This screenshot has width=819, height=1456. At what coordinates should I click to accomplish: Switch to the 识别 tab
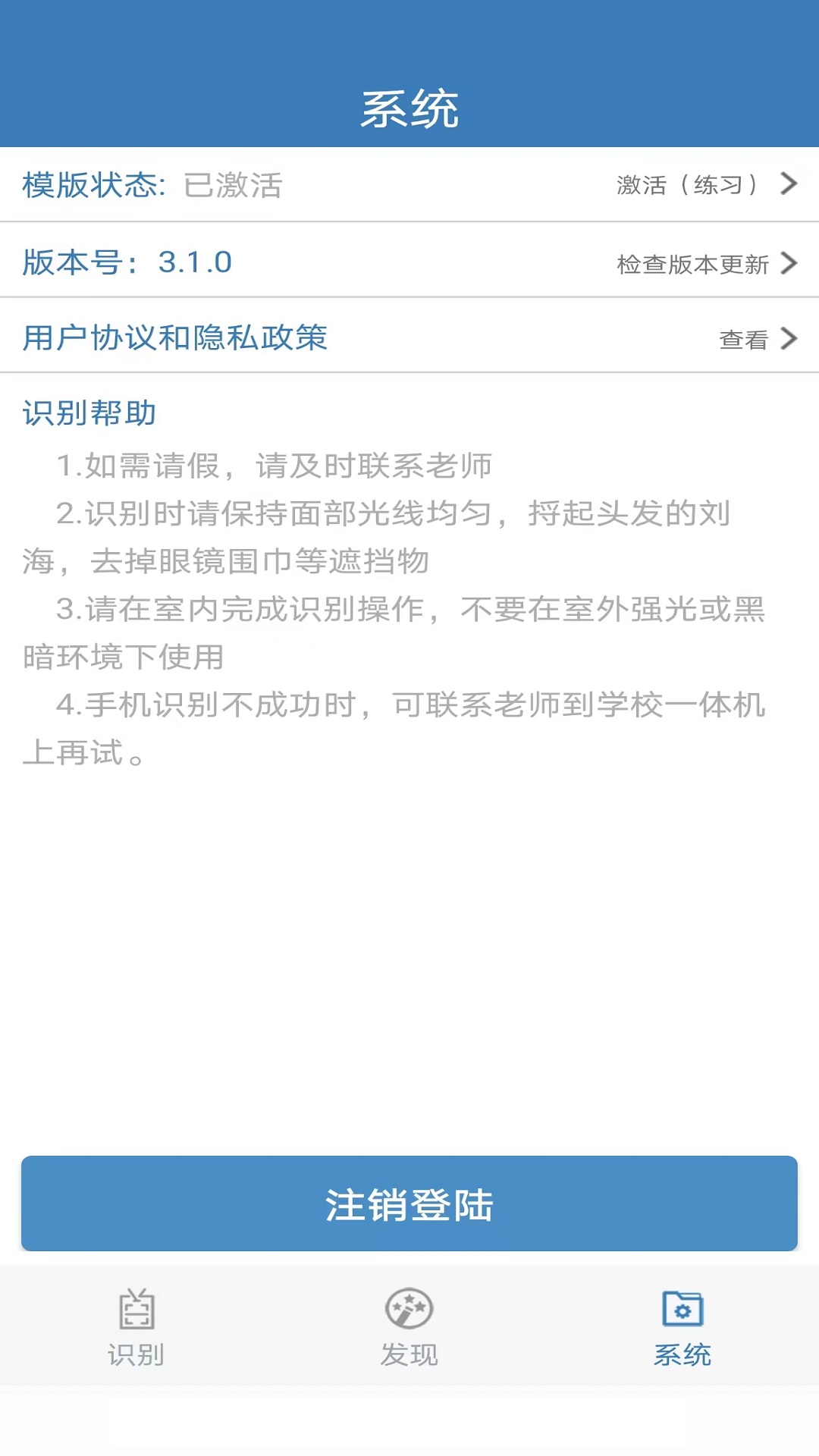(x=136, y=1327)
